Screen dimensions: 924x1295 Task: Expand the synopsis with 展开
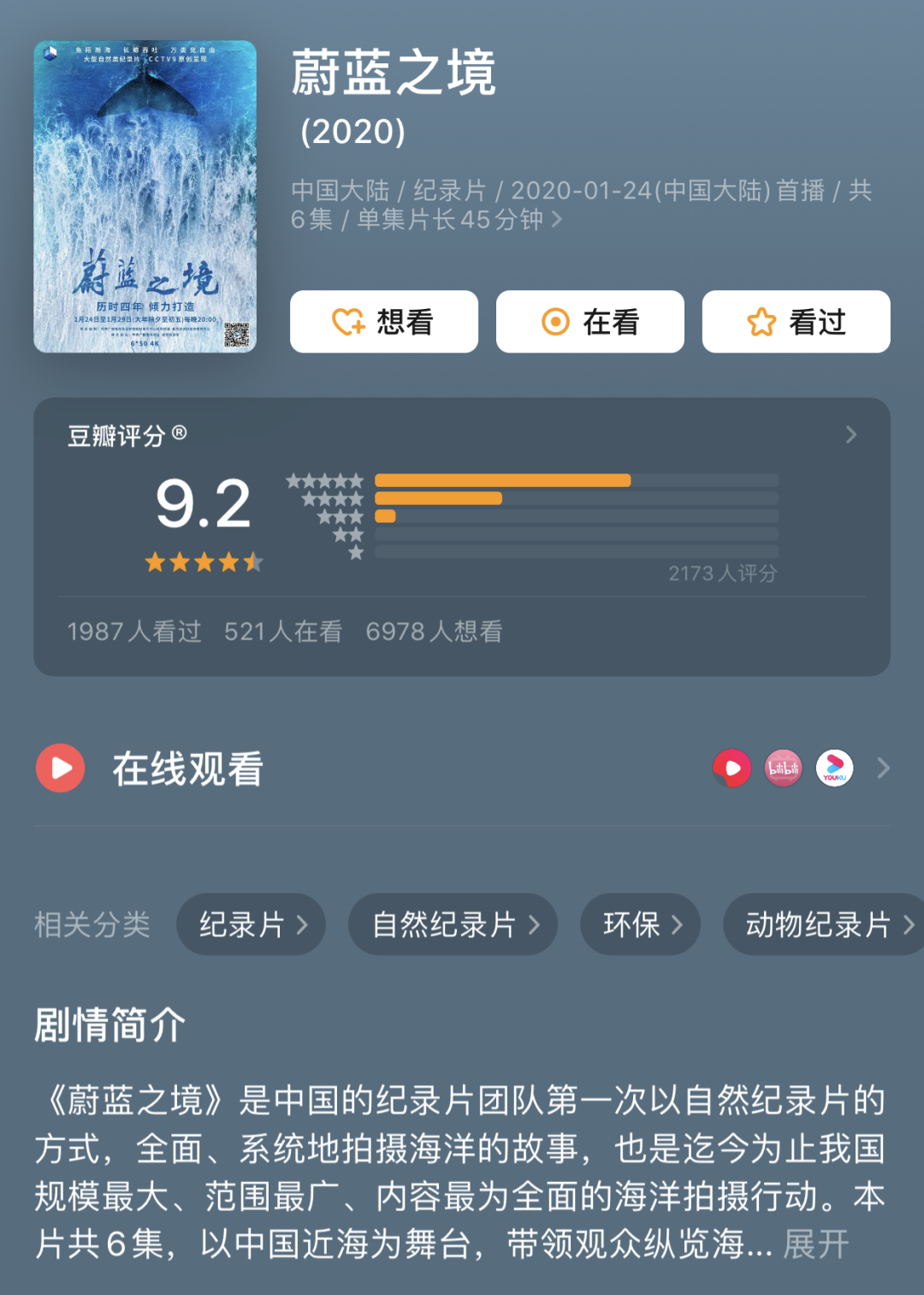tap(815, 1245)
